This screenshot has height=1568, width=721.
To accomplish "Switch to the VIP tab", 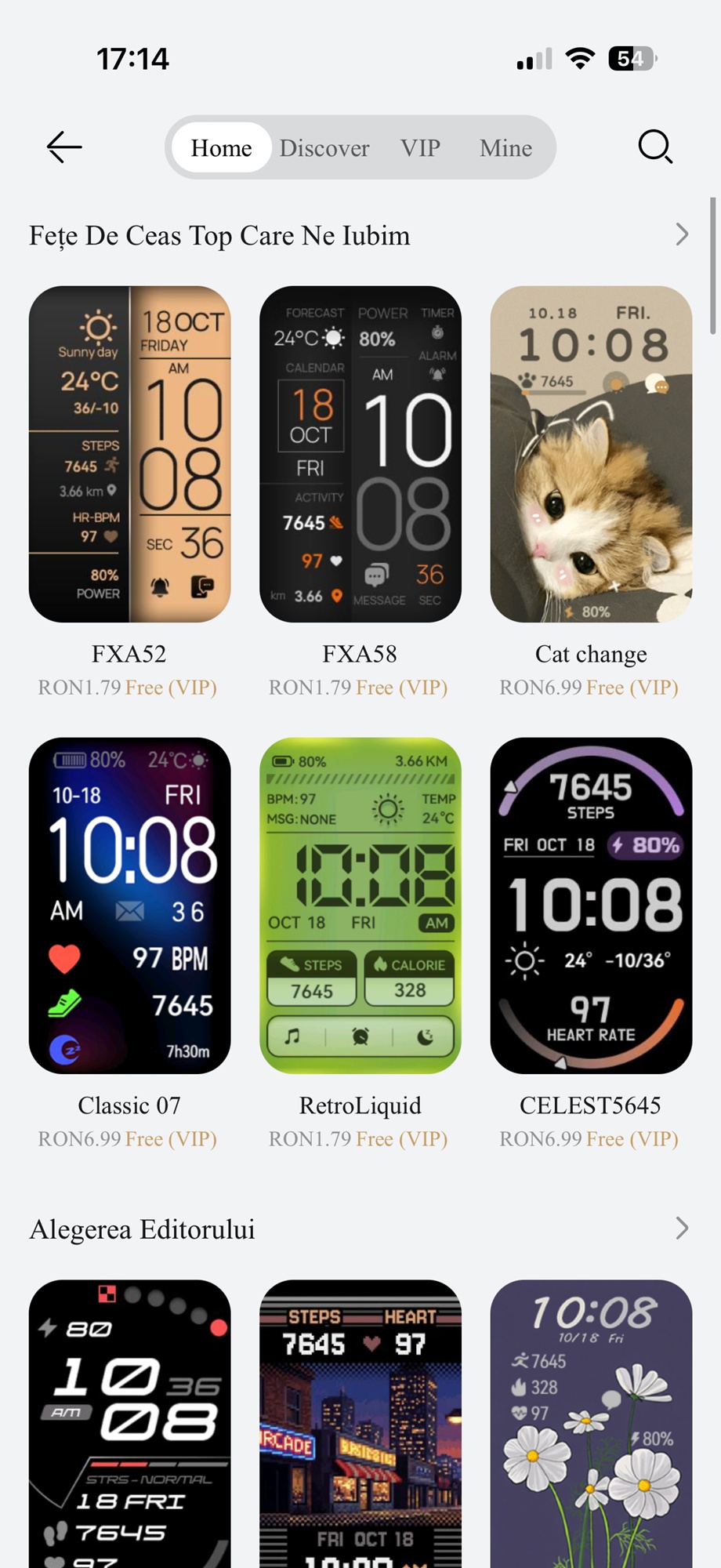I will tap(420, 148).
